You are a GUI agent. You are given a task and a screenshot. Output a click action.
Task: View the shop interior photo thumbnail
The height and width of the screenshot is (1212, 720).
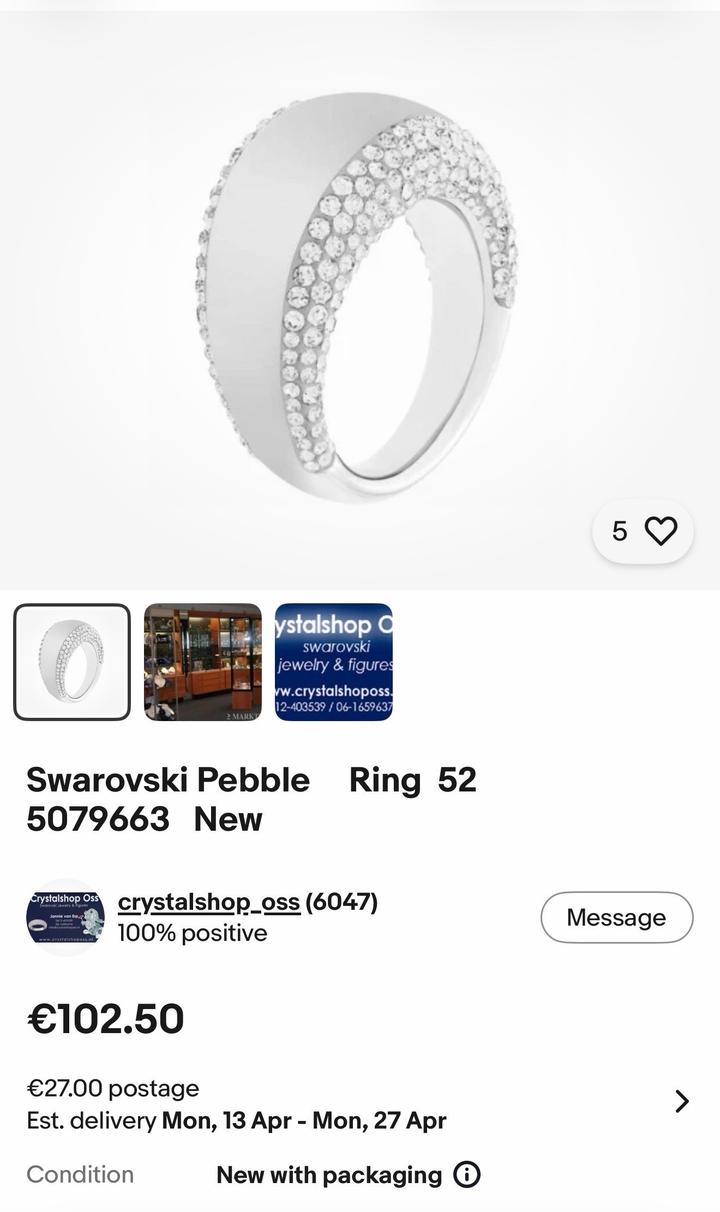(x=203, y=662)
